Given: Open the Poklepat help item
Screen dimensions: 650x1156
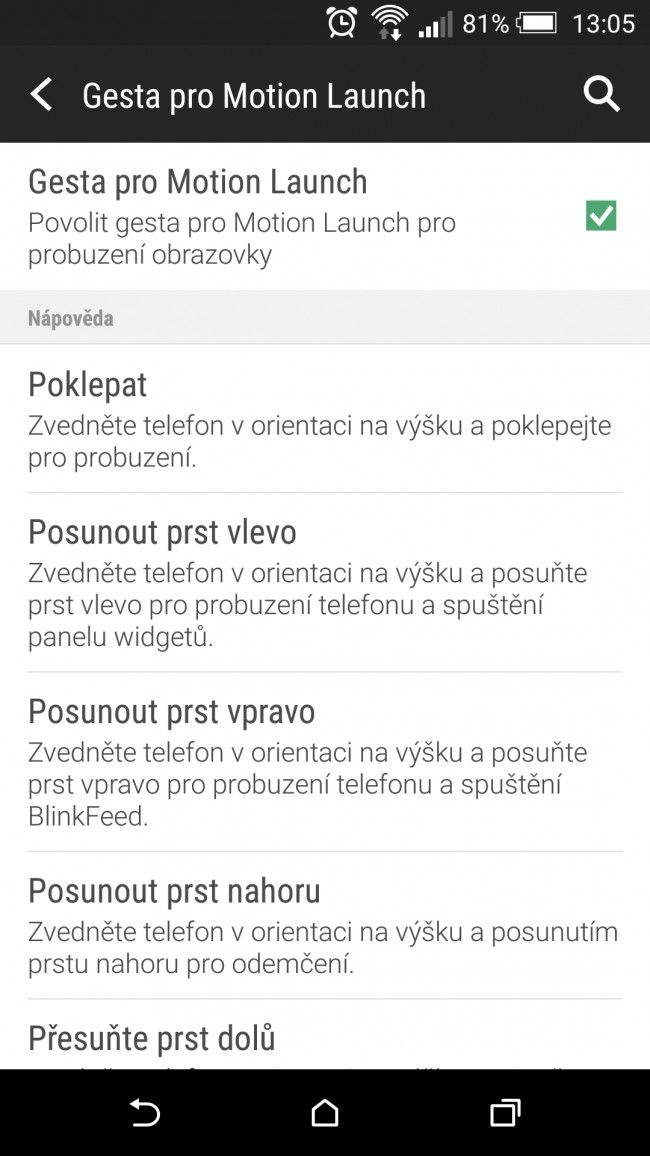Looking at the screenshot, I should tap(325, 419).
